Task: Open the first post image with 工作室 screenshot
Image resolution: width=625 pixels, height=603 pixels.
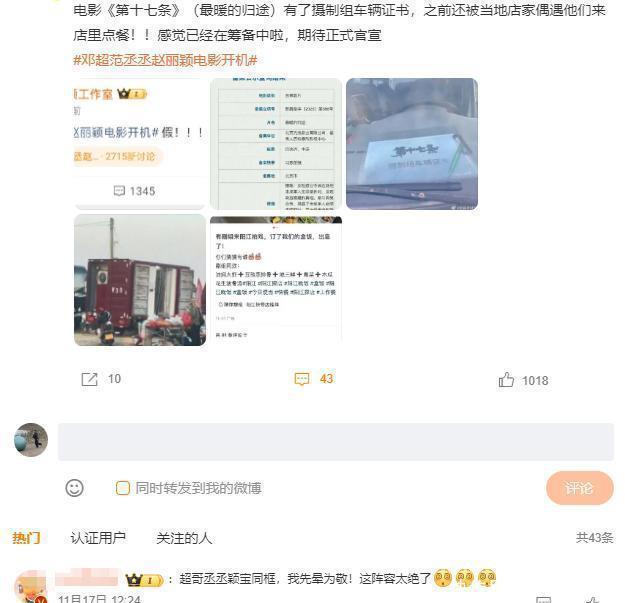Action: point(139,143)
